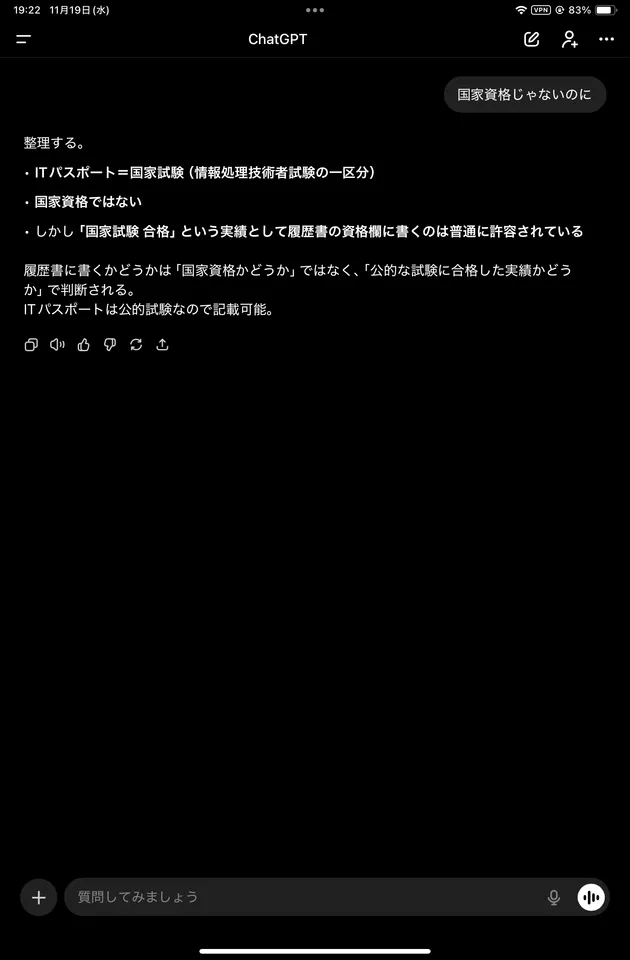Focus the 質問してみましょう message field
The width and height of the screenshot is (630, 960).
coord(300,897)
